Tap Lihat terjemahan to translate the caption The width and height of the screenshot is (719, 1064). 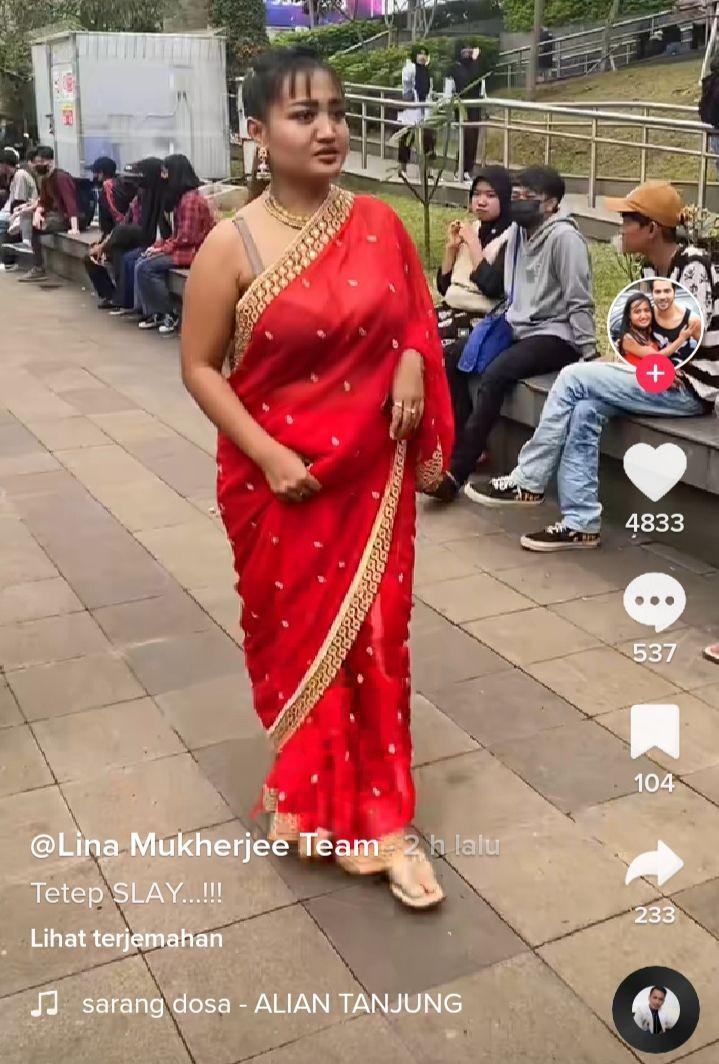[x=127, y=938]
